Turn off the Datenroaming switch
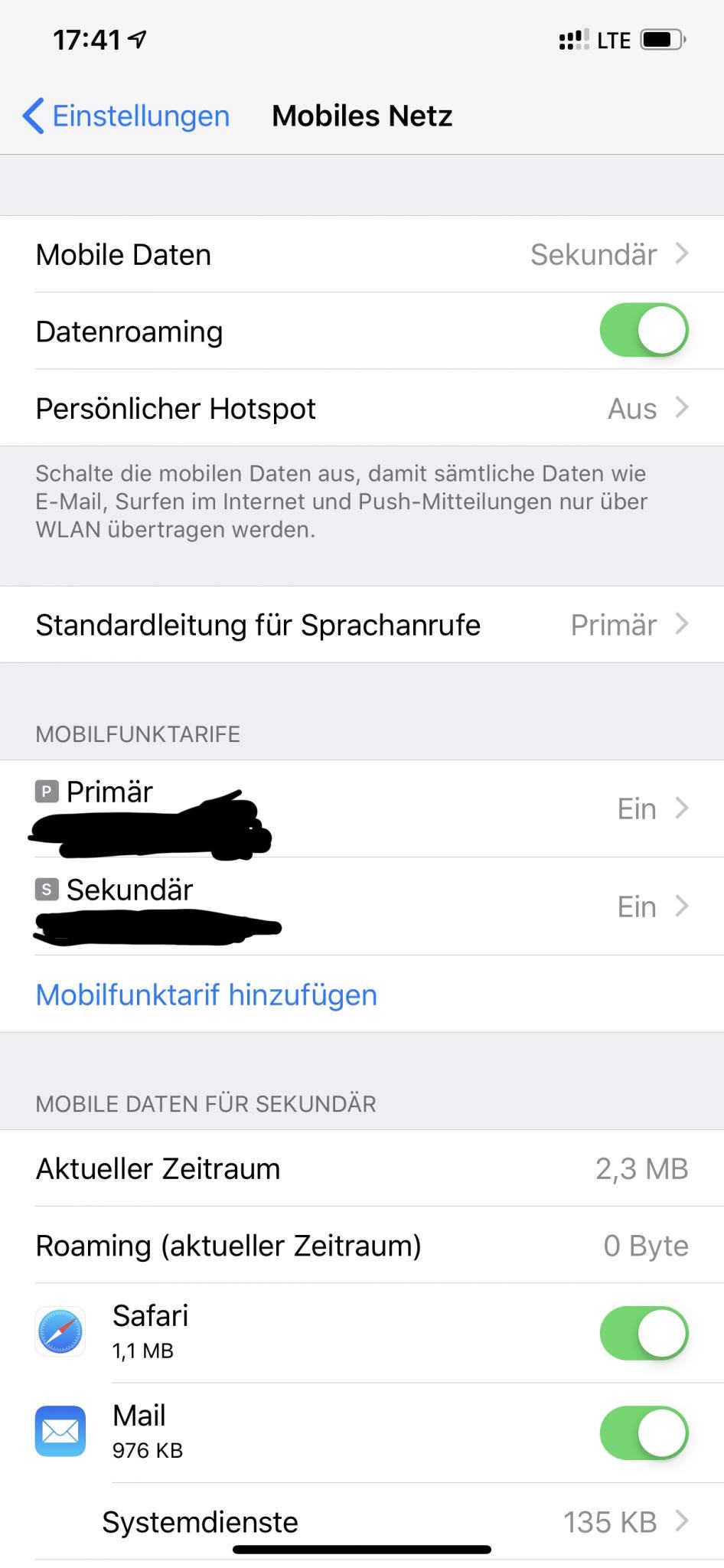 point(644,331)
